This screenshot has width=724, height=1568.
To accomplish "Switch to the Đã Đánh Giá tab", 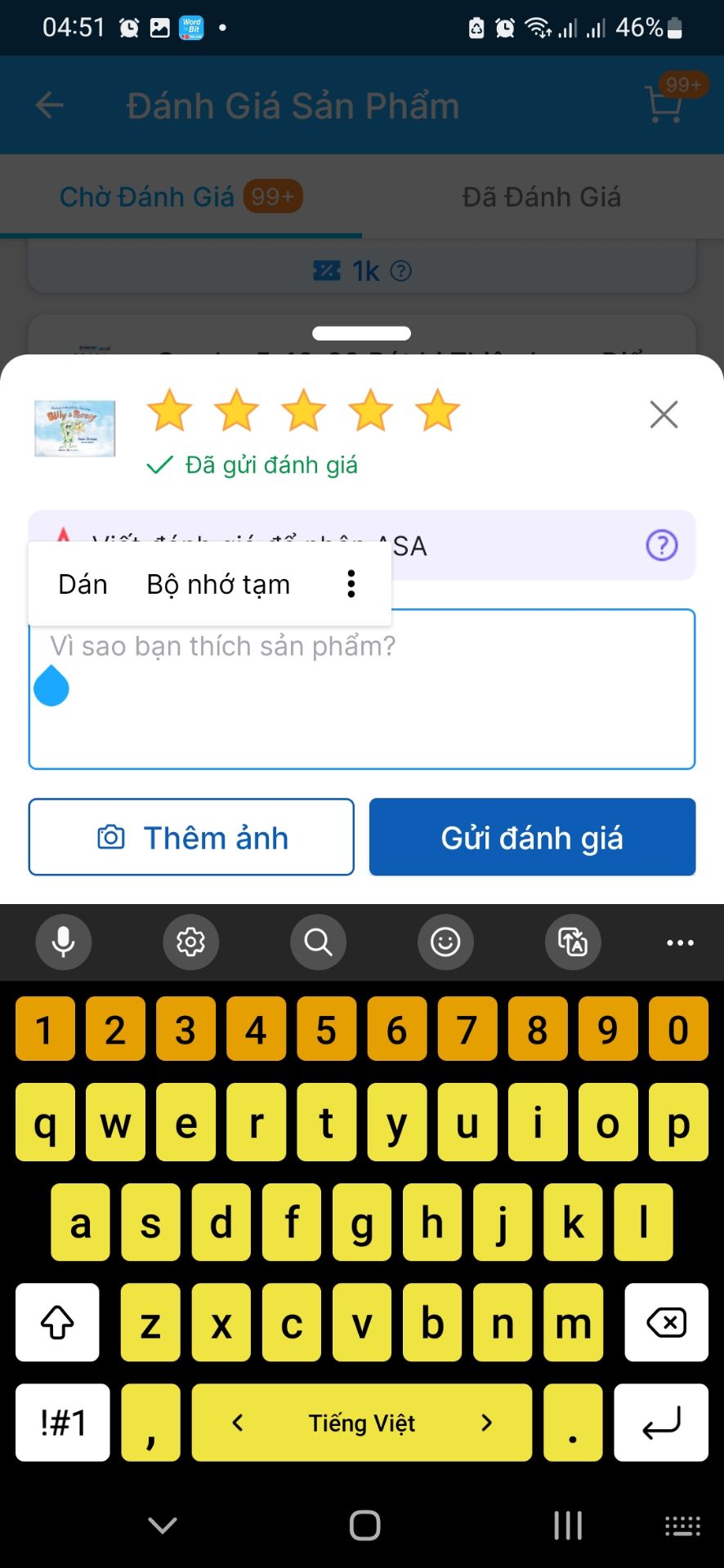I will [x=542, y=196].
